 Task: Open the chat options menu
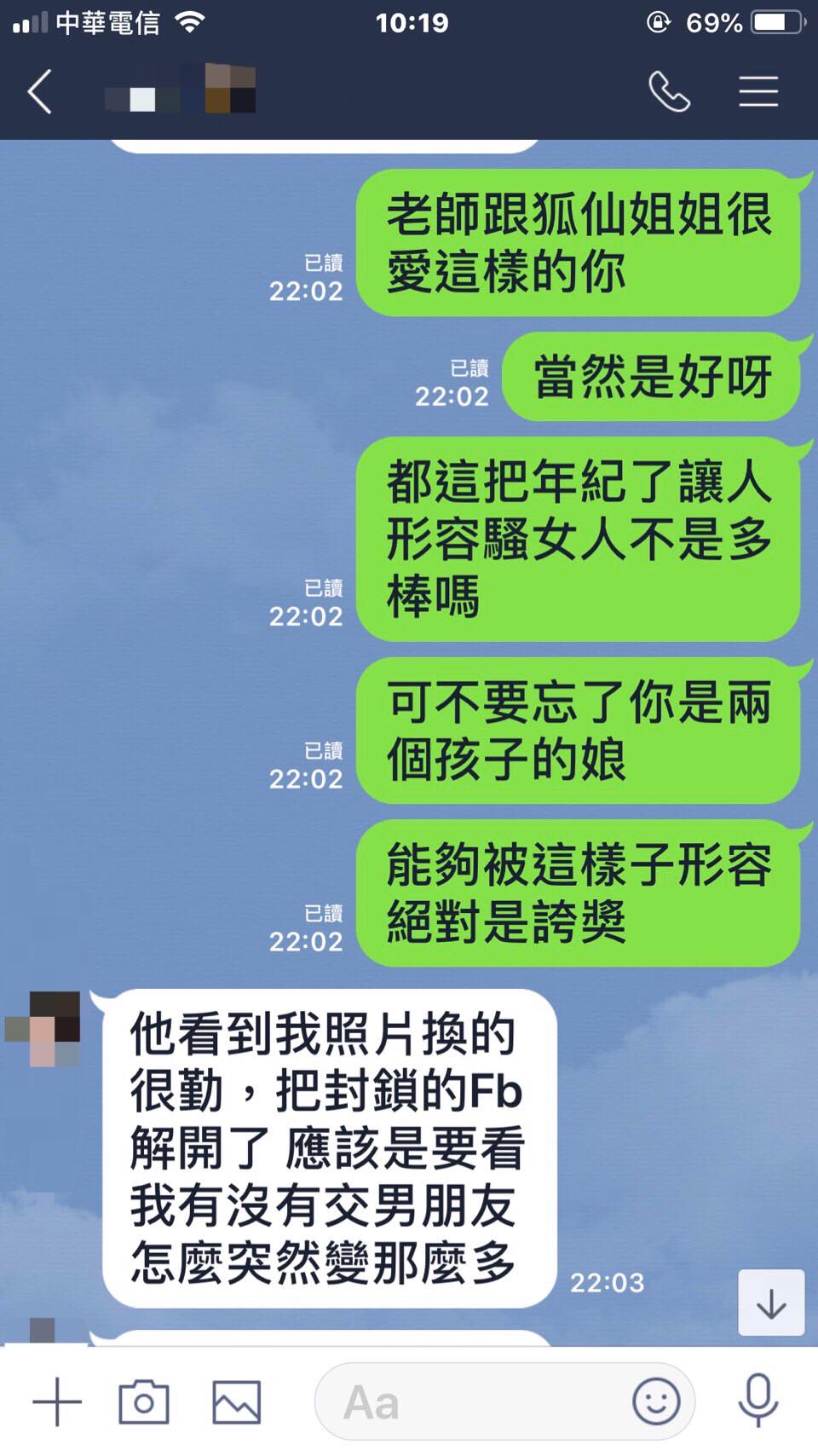point(758,91)
